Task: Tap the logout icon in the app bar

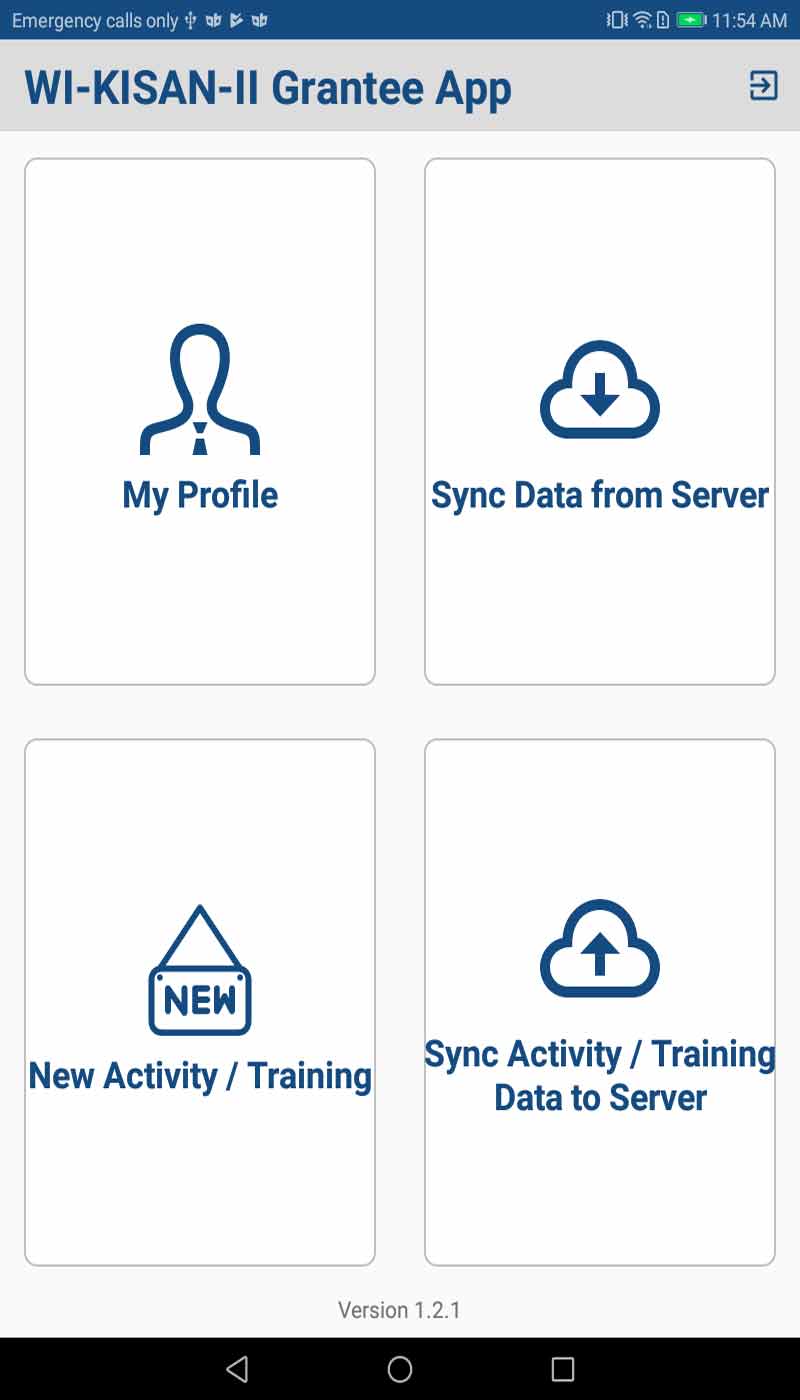Action: (x=763, y=86)
